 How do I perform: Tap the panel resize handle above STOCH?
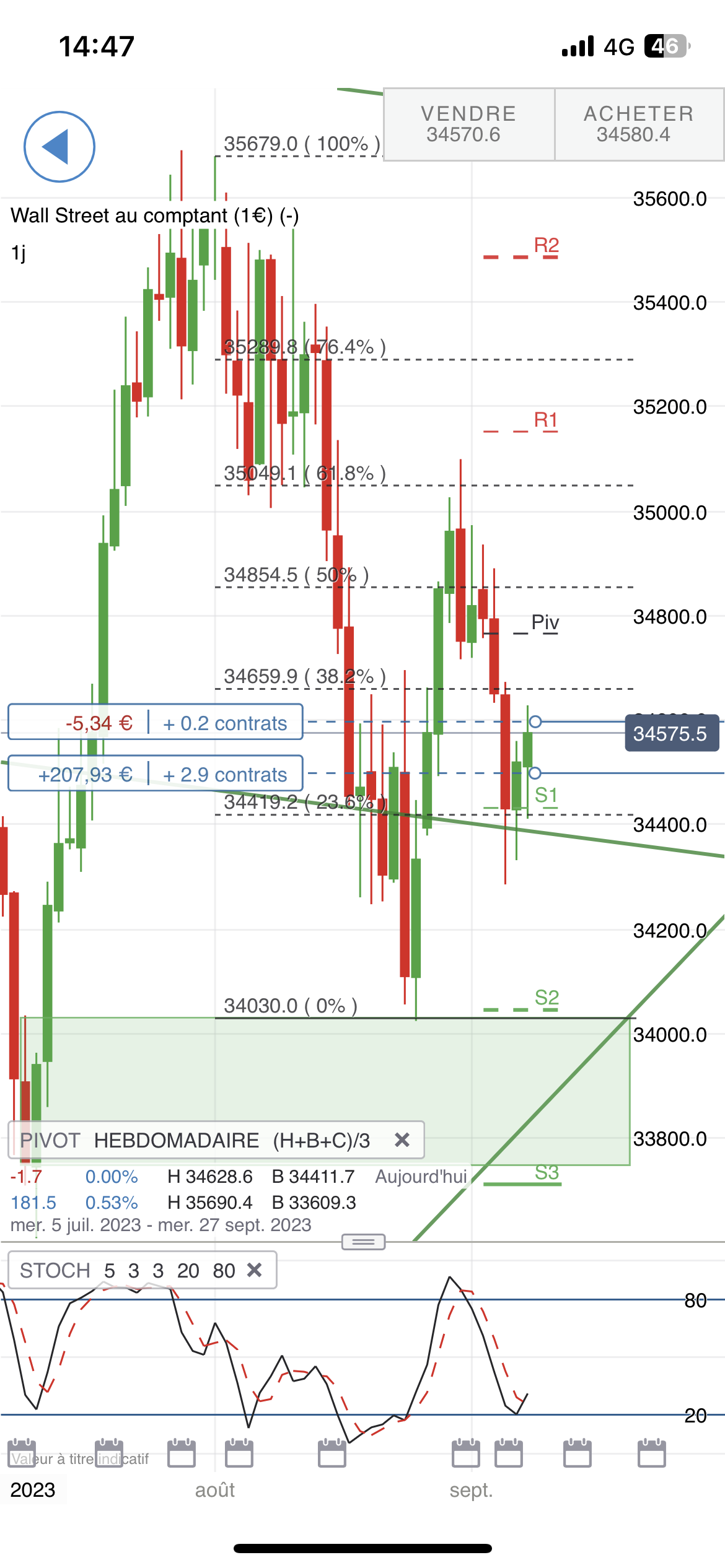click(x=363, y=1242)
